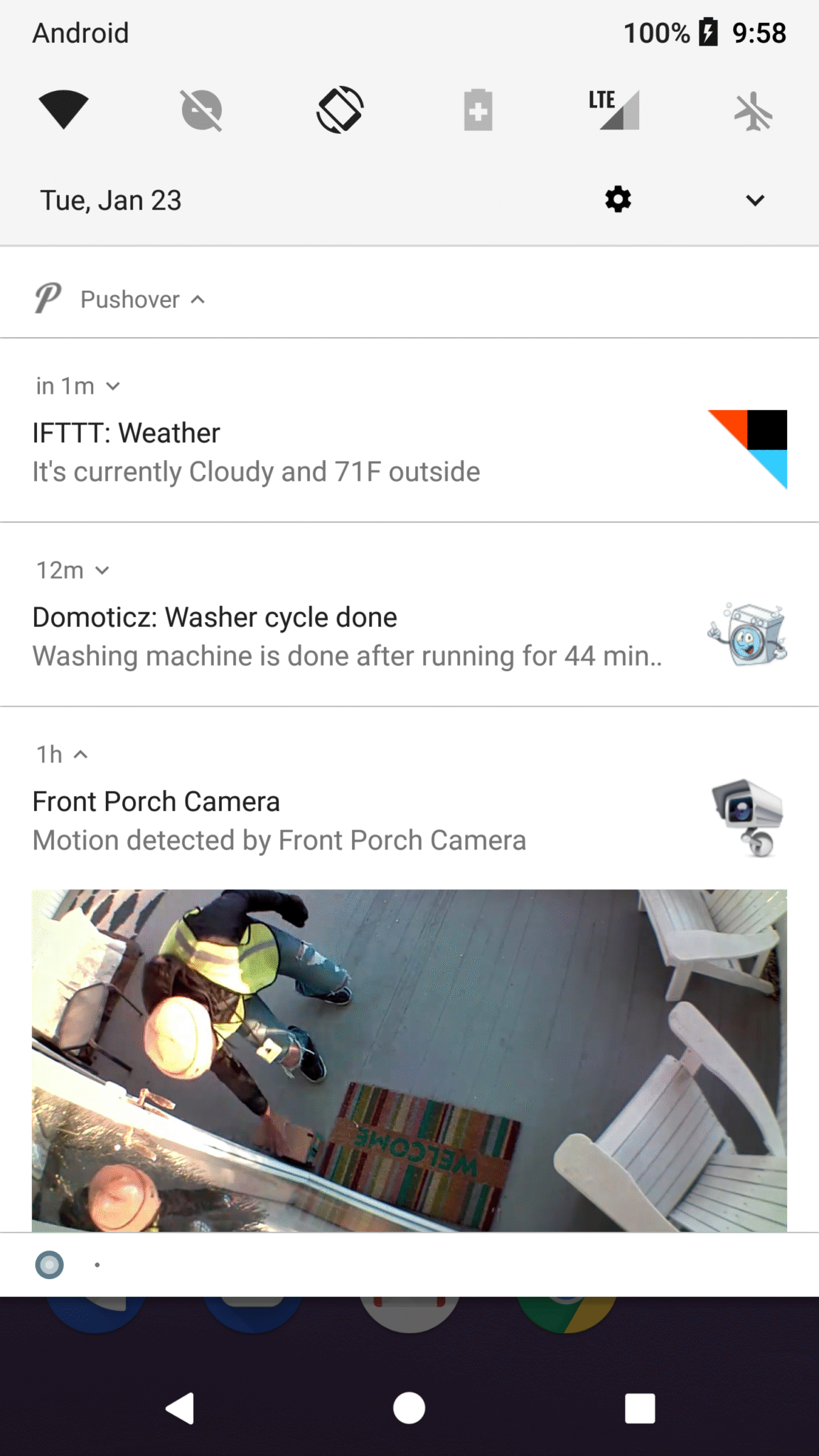Toggle Wi-Fi in the quick settings bar
819x1456 pixels.
tap(64, 110)
